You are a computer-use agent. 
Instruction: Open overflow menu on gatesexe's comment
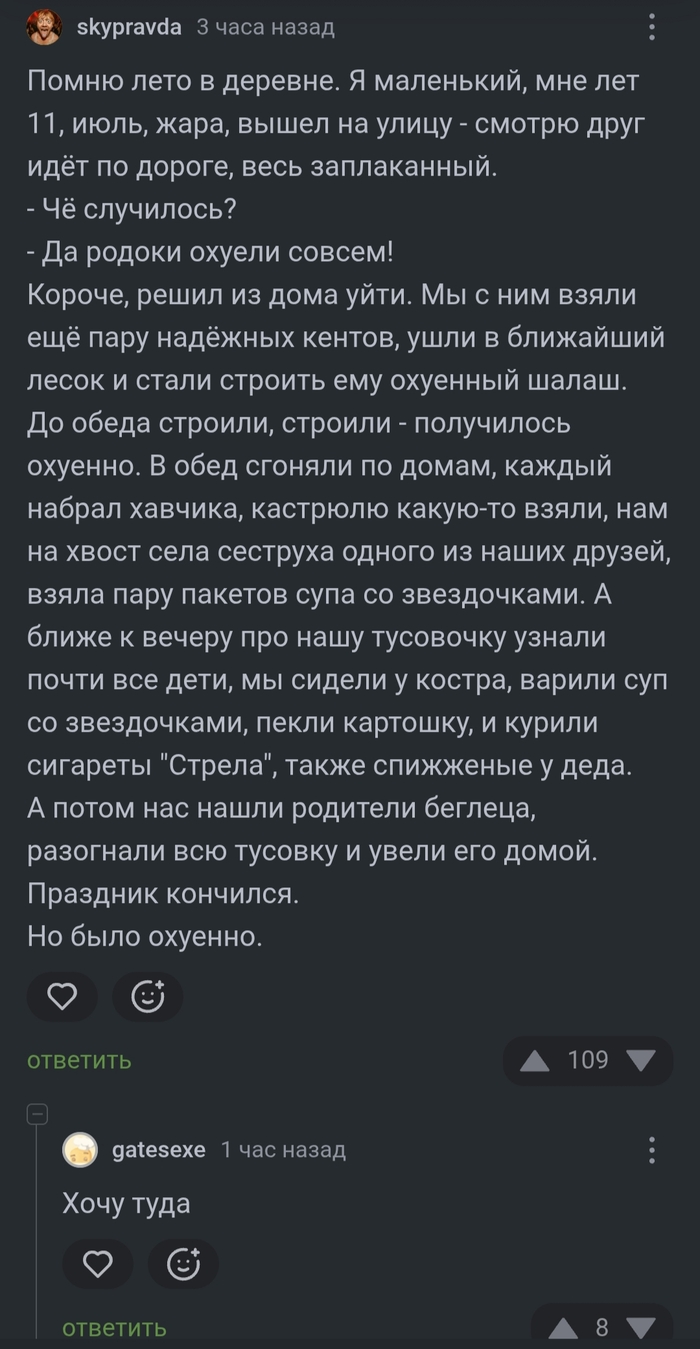(652, 1150)
